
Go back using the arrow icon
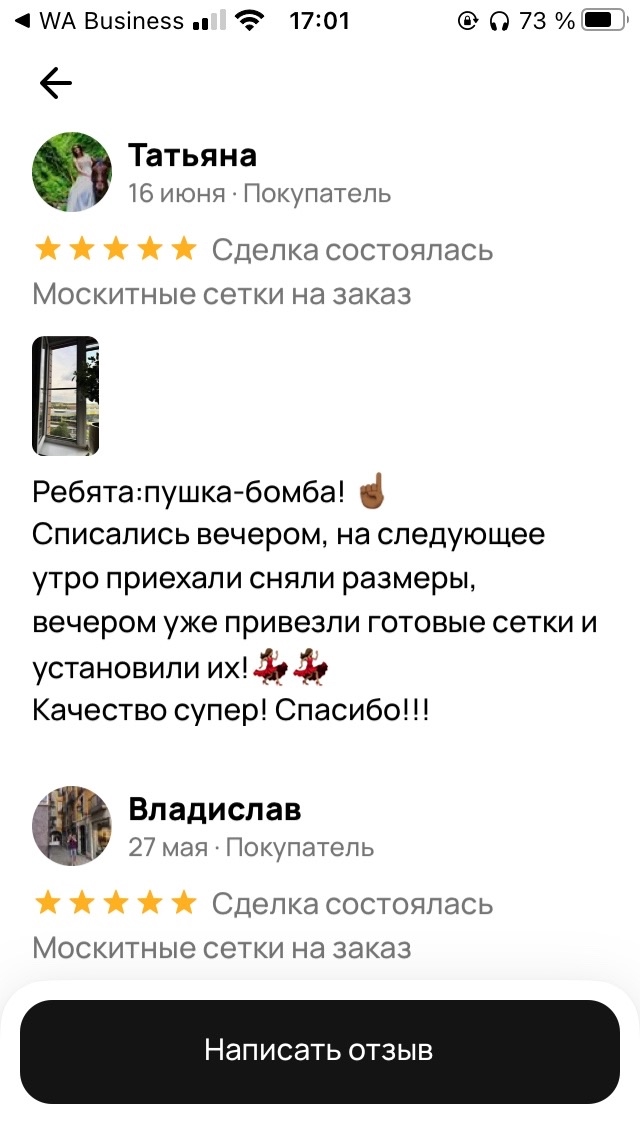tap(56, 84)
